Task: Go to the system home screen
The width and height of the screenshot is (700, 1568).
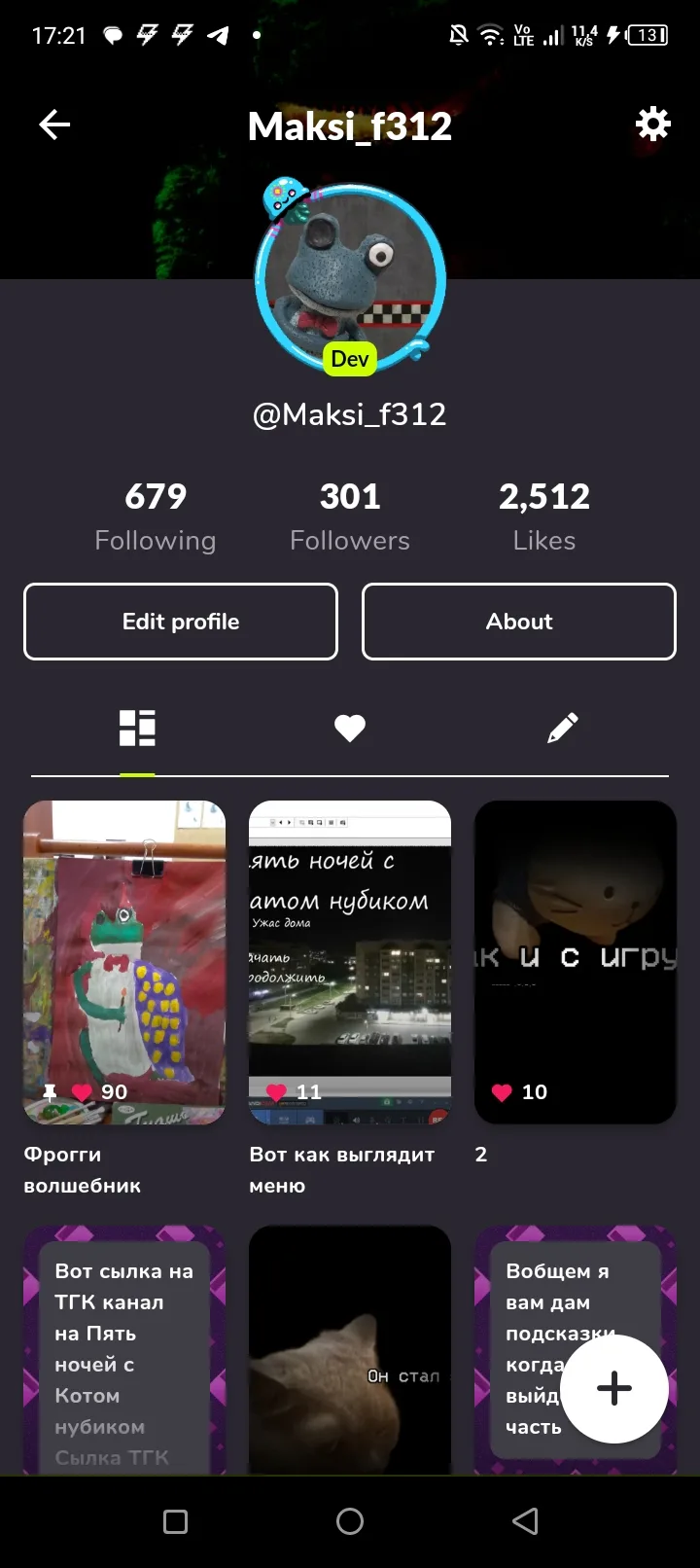Action: tap(350, 1521)
